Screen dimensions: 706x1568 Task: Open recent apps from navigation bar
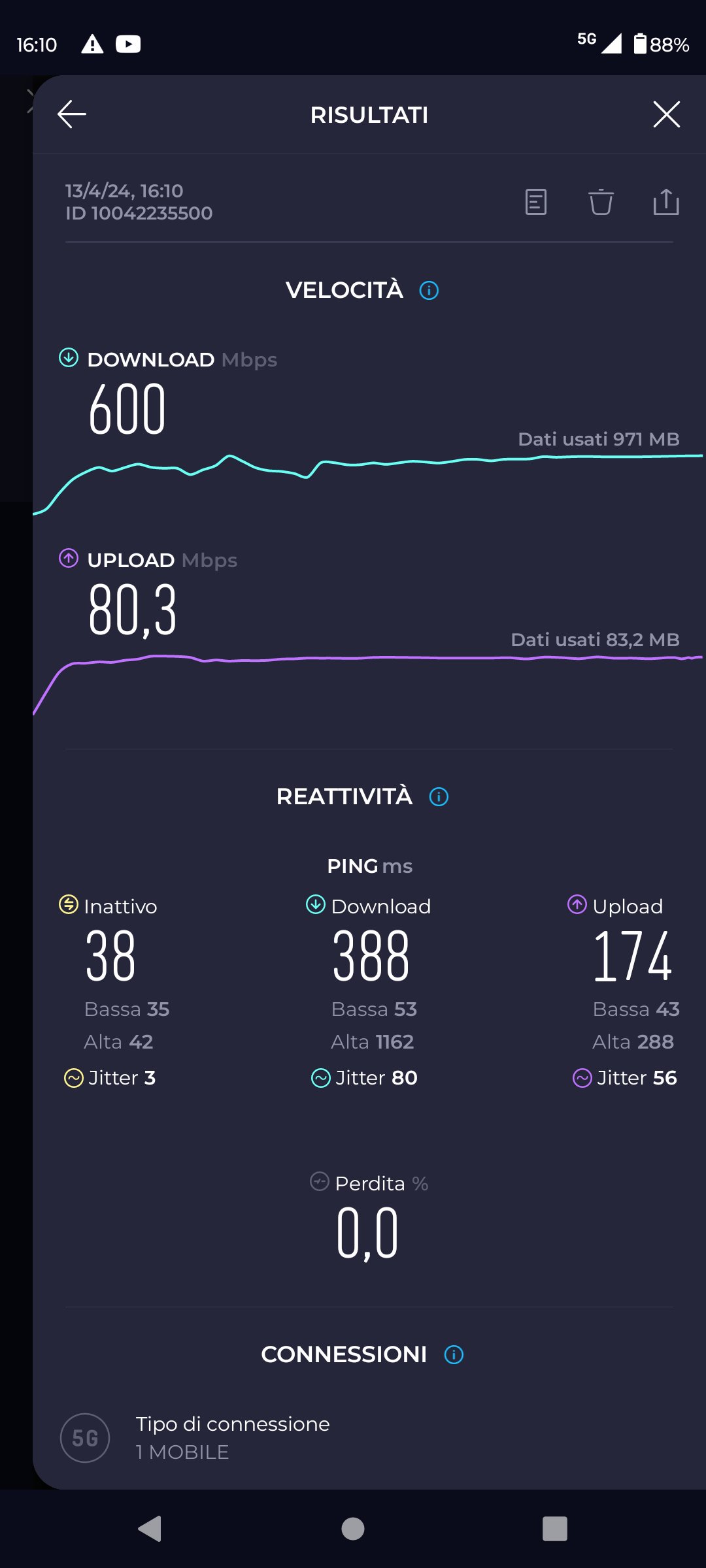[554, 1529]
